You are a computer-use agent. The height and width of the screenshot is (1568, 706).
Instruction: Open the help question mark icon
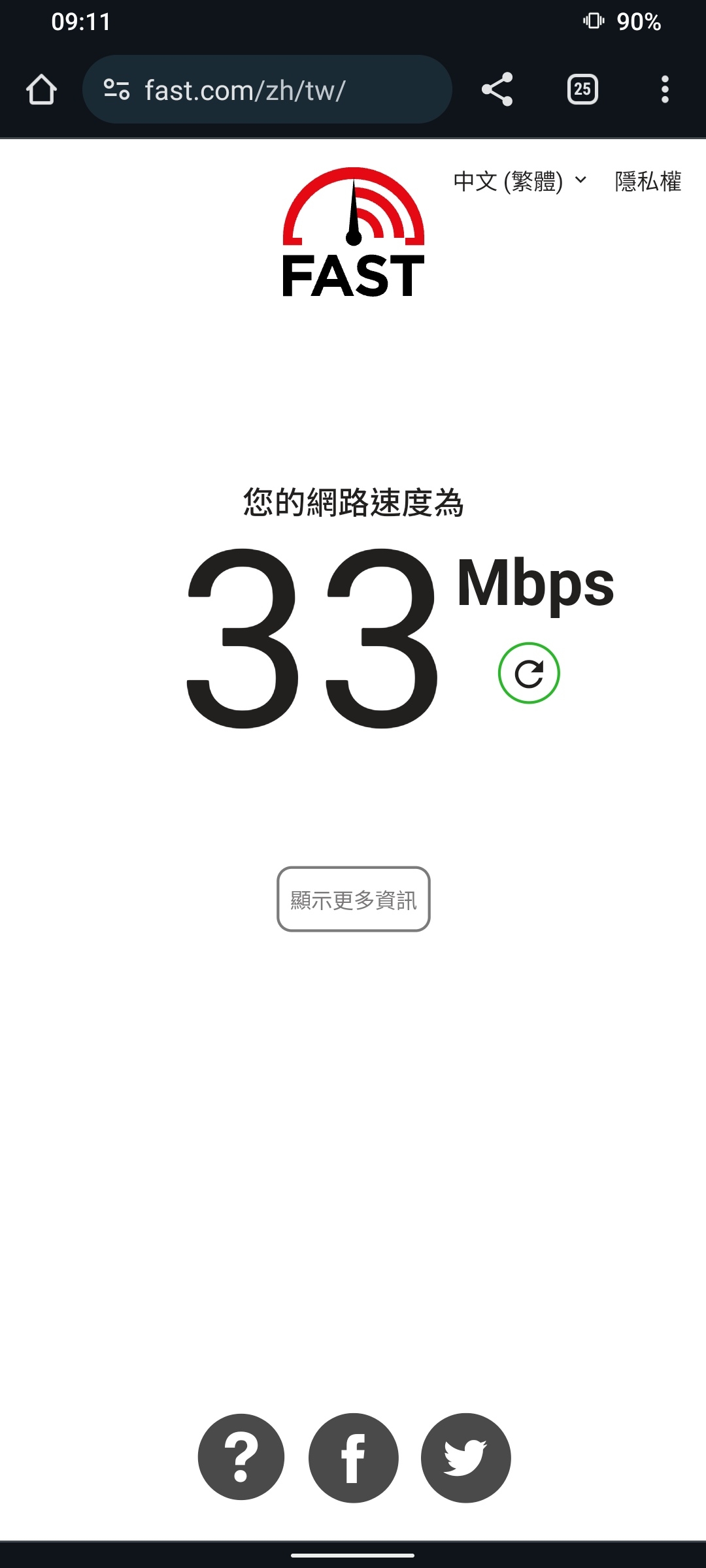point(241,1458)
